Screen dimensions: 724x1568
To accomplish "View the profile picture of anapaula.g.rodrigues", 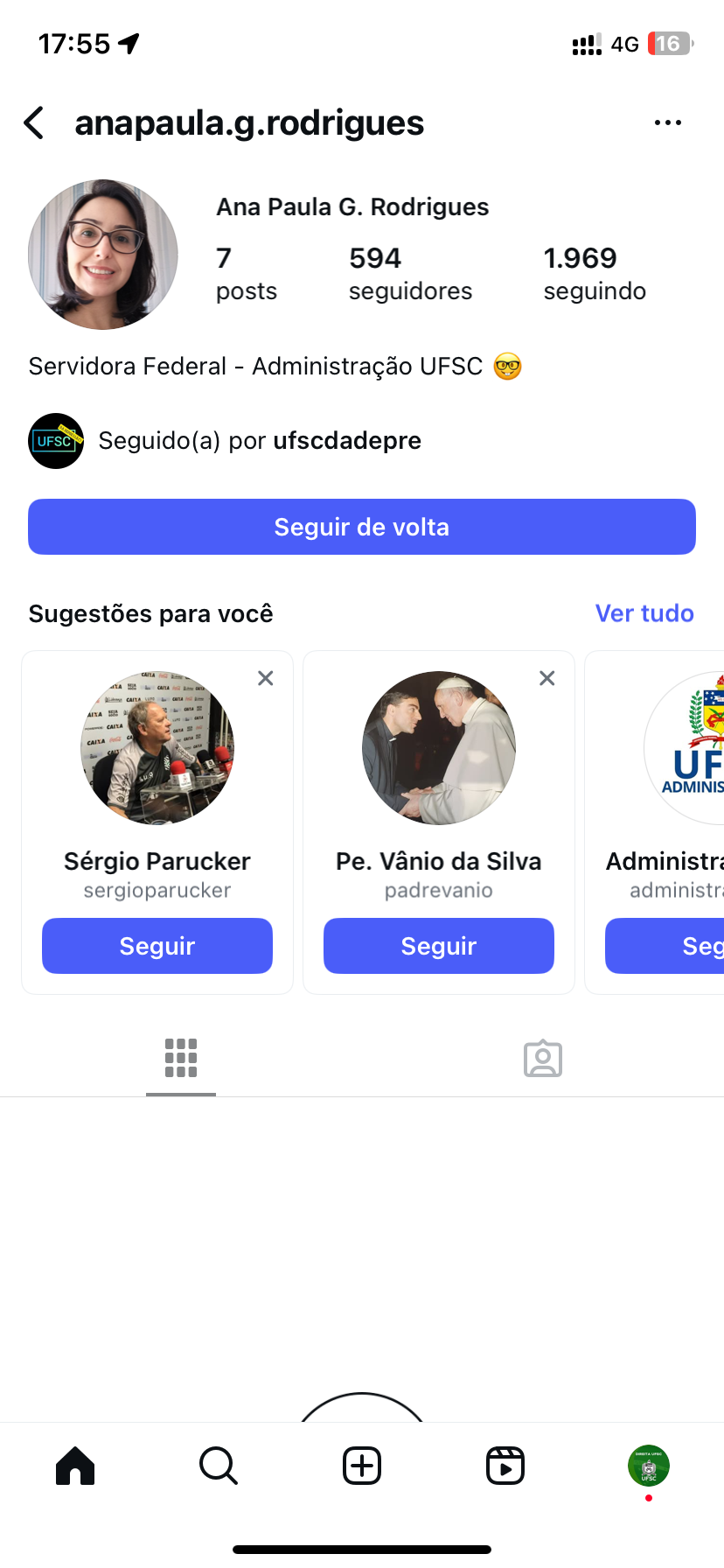I will click(103, 255).
